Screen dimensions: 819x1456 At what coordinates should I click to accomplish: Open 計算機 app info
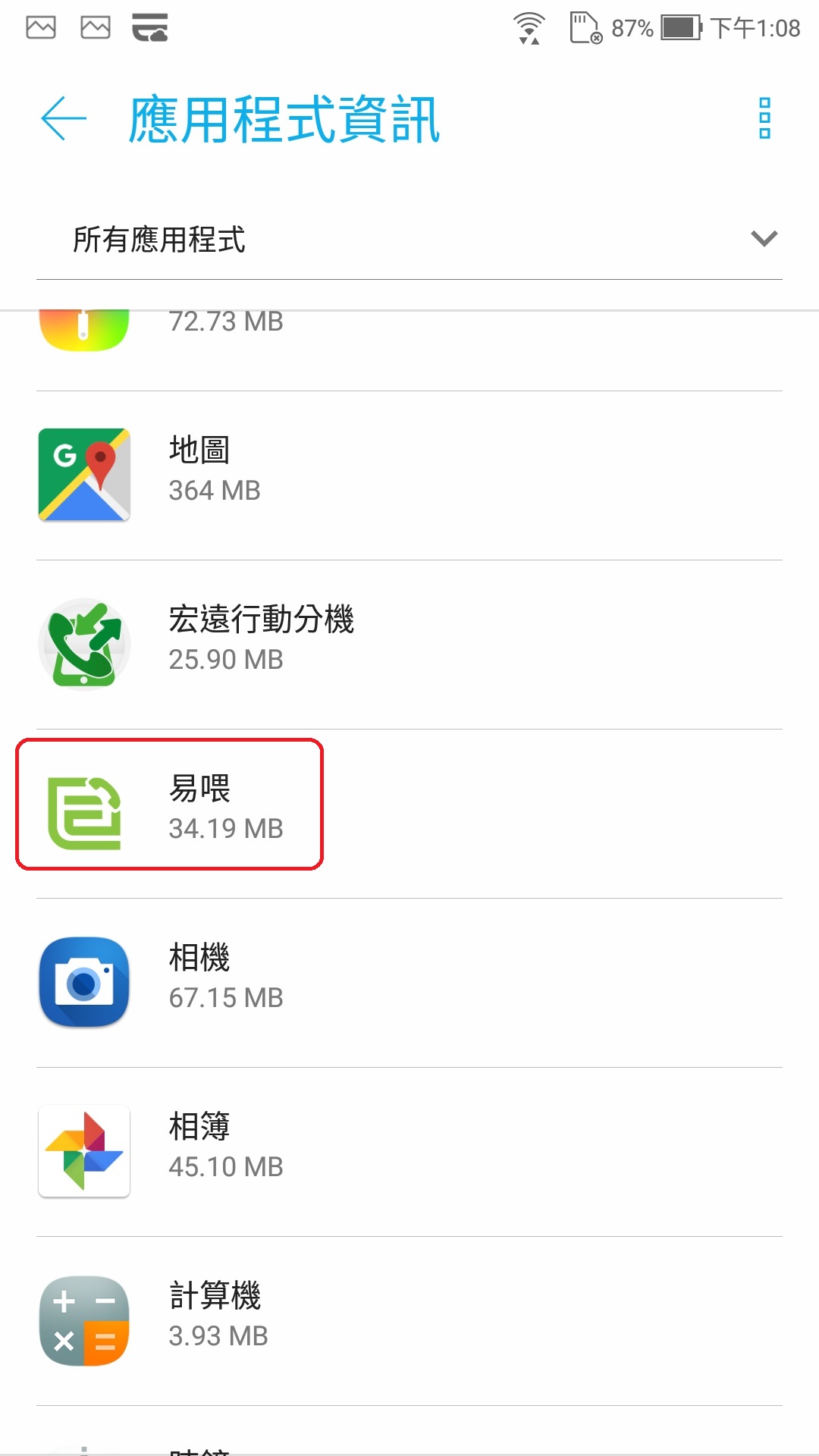tap(409, 1321)
